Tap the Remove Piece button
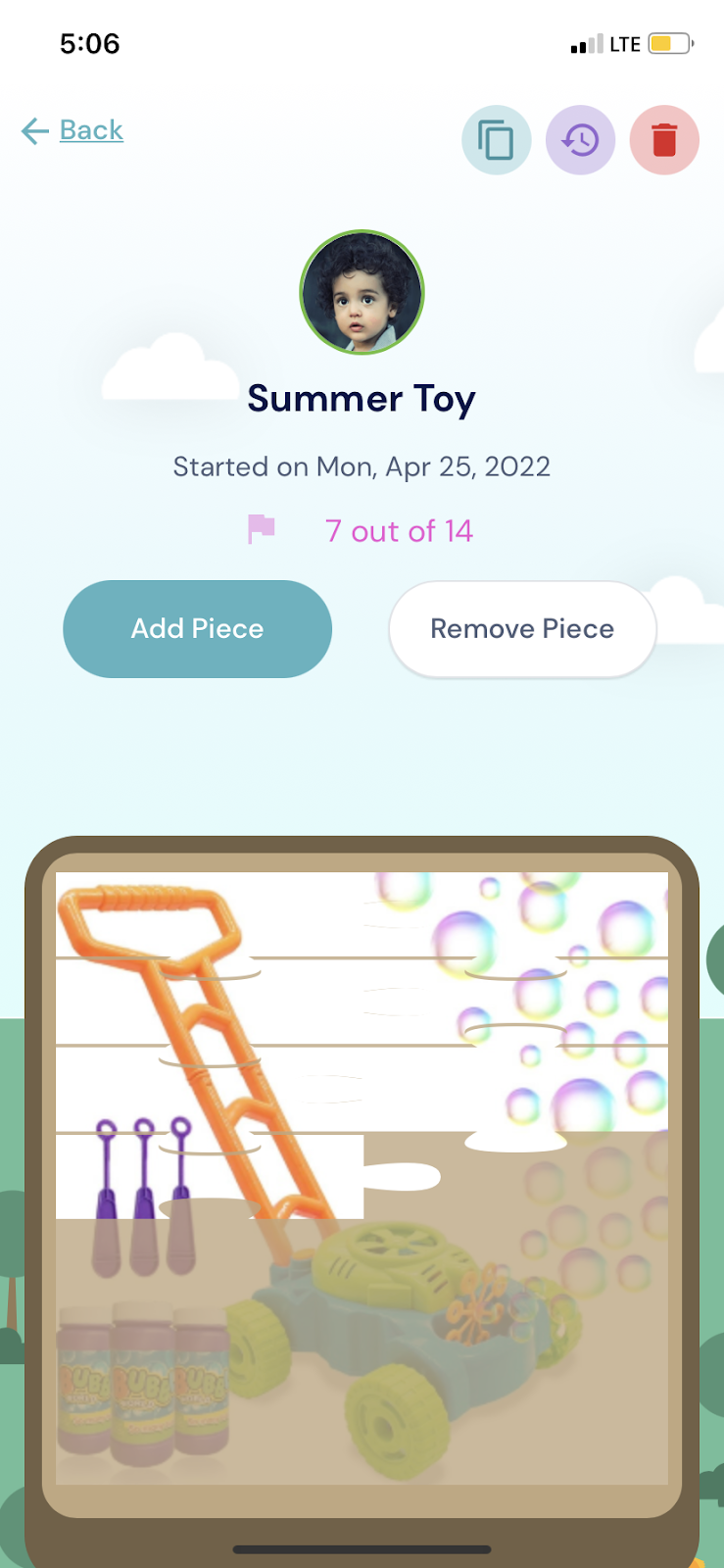724x1568 pixels. pos(522,629)
